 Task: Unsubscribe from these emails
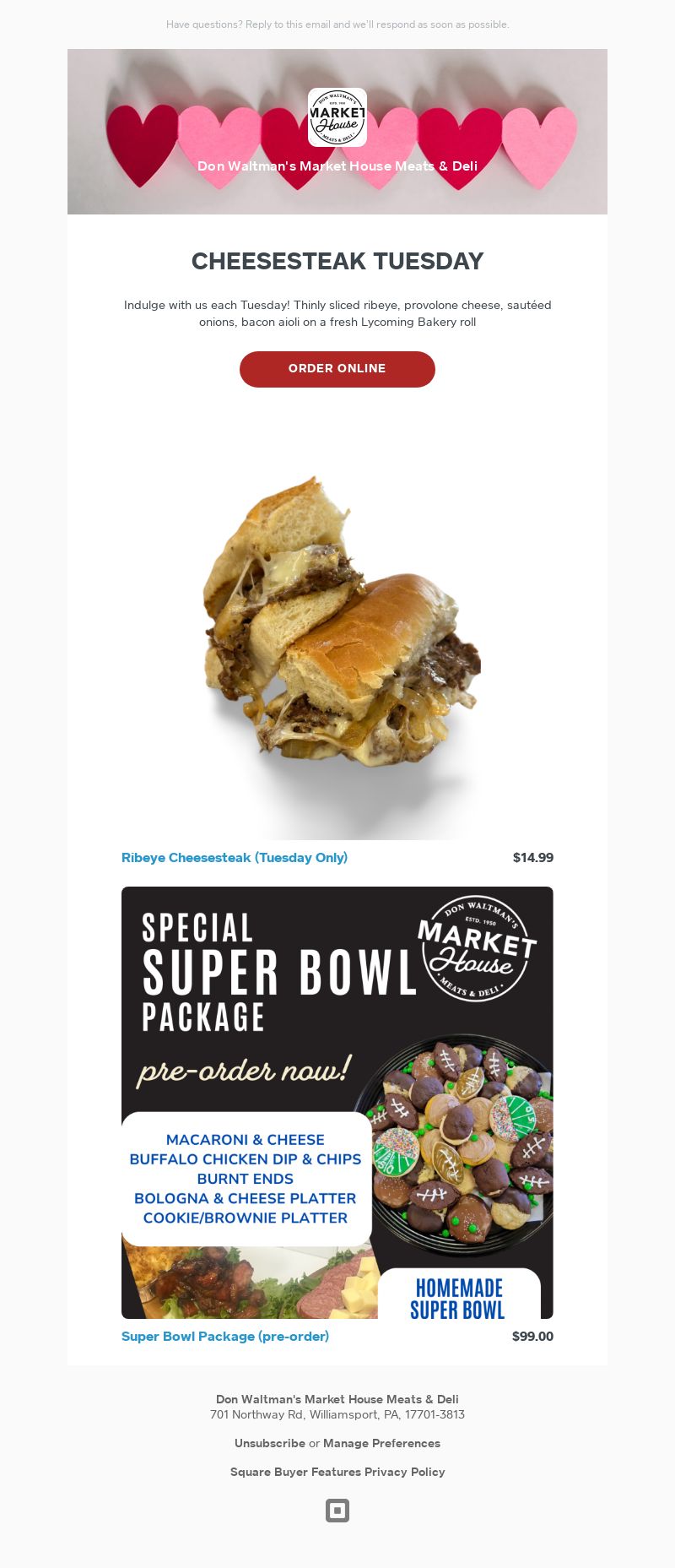(x=270, y=1443)
